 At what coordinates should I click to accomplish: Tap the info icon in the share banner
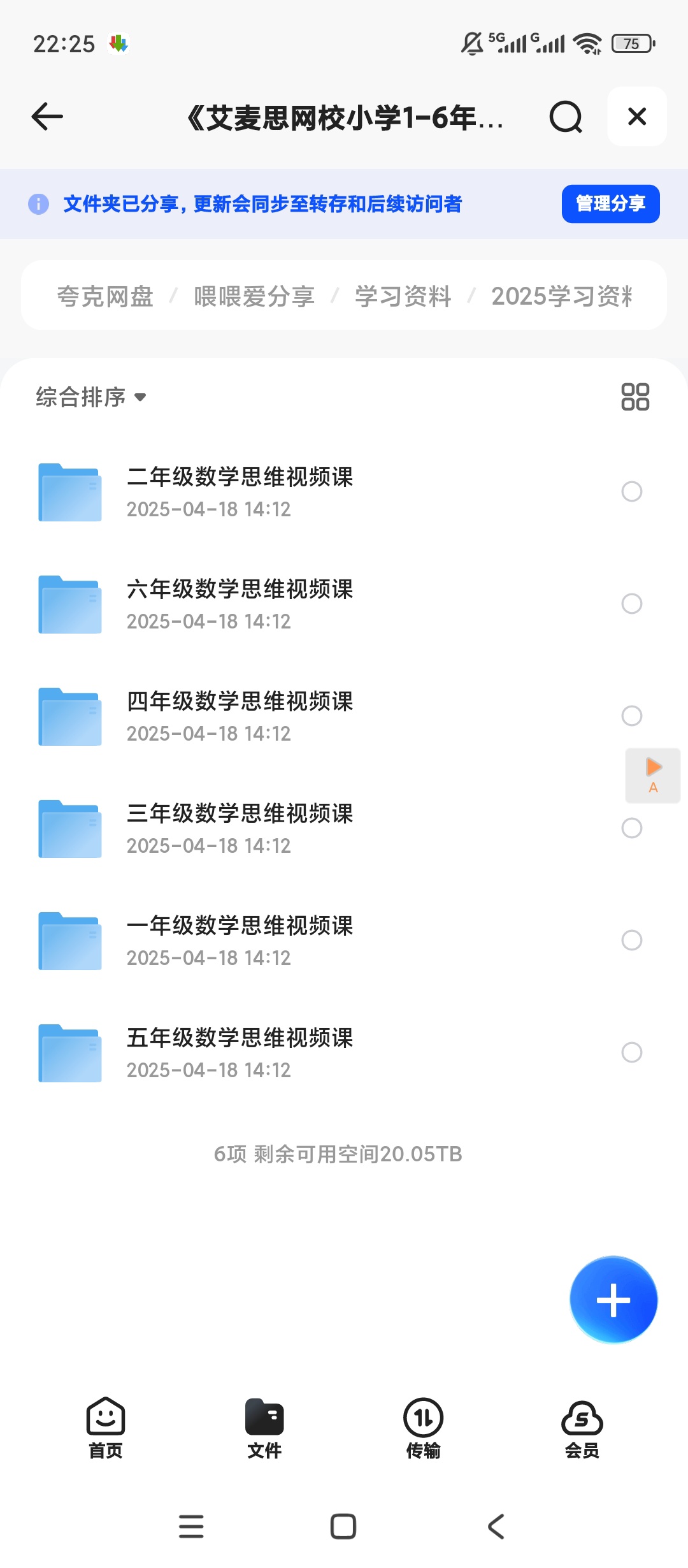(39, 204)
